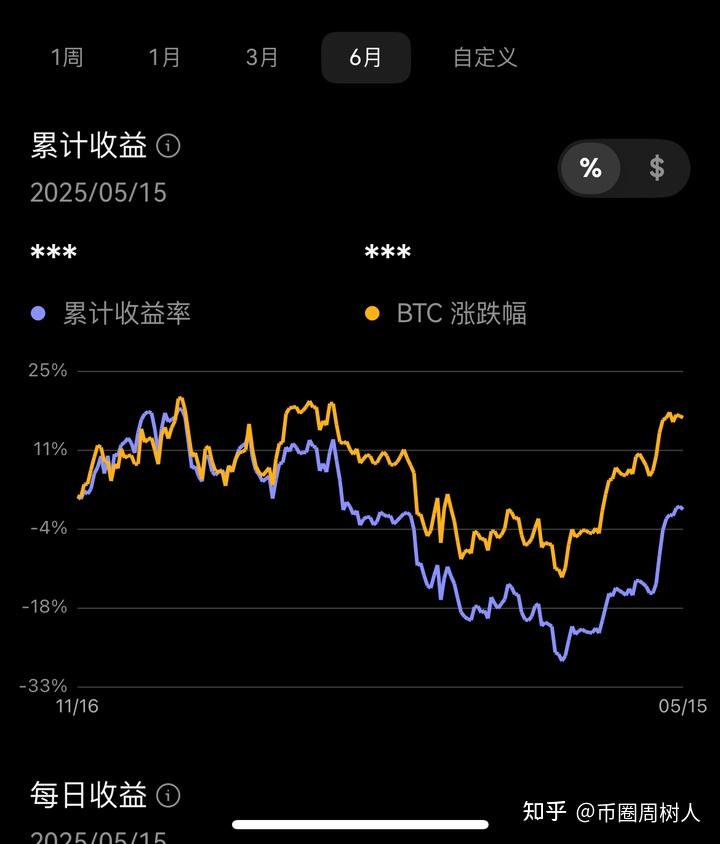Reveal the hidden BTC *** value
This screenshot has width=720, height=844.
click(x=386, y=252)
